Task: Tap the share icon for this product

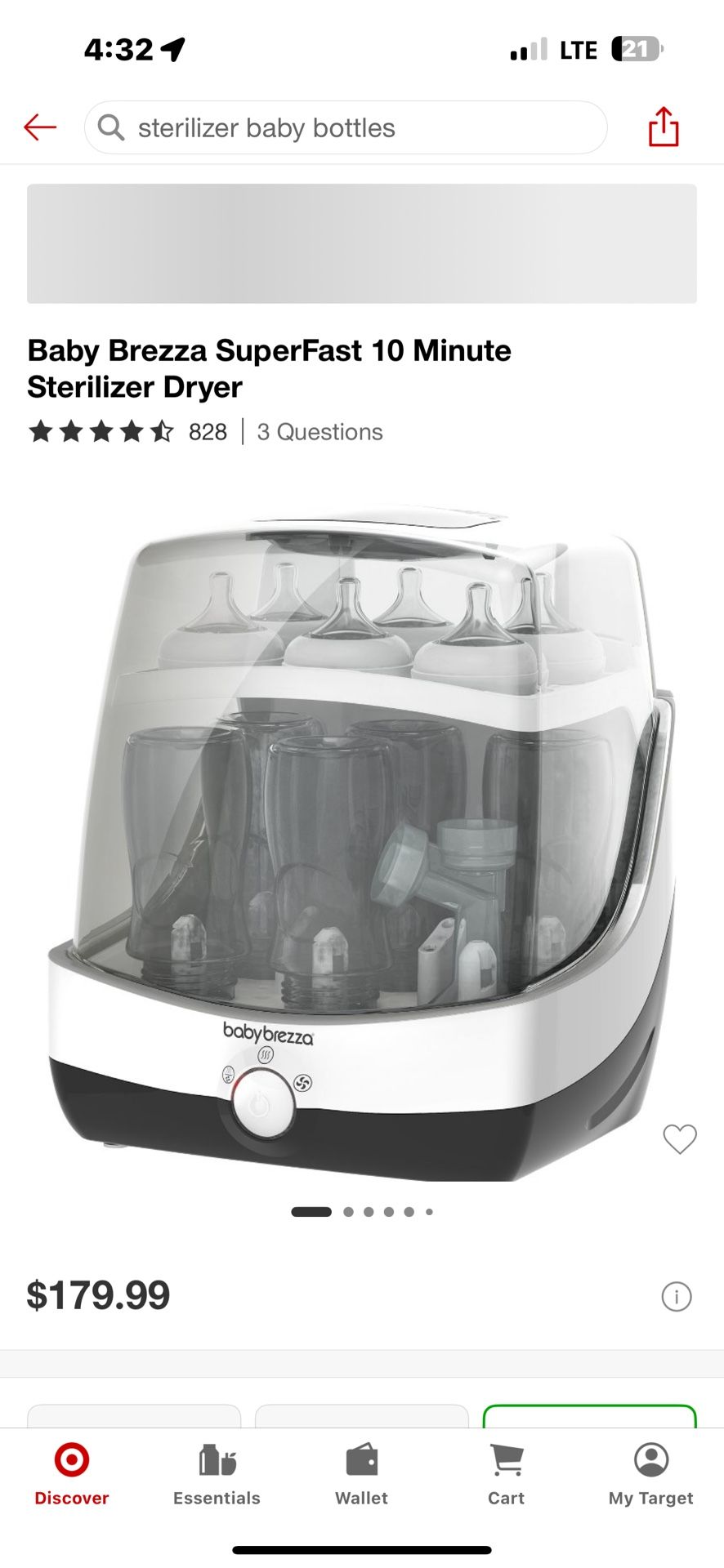Action: 664,127
